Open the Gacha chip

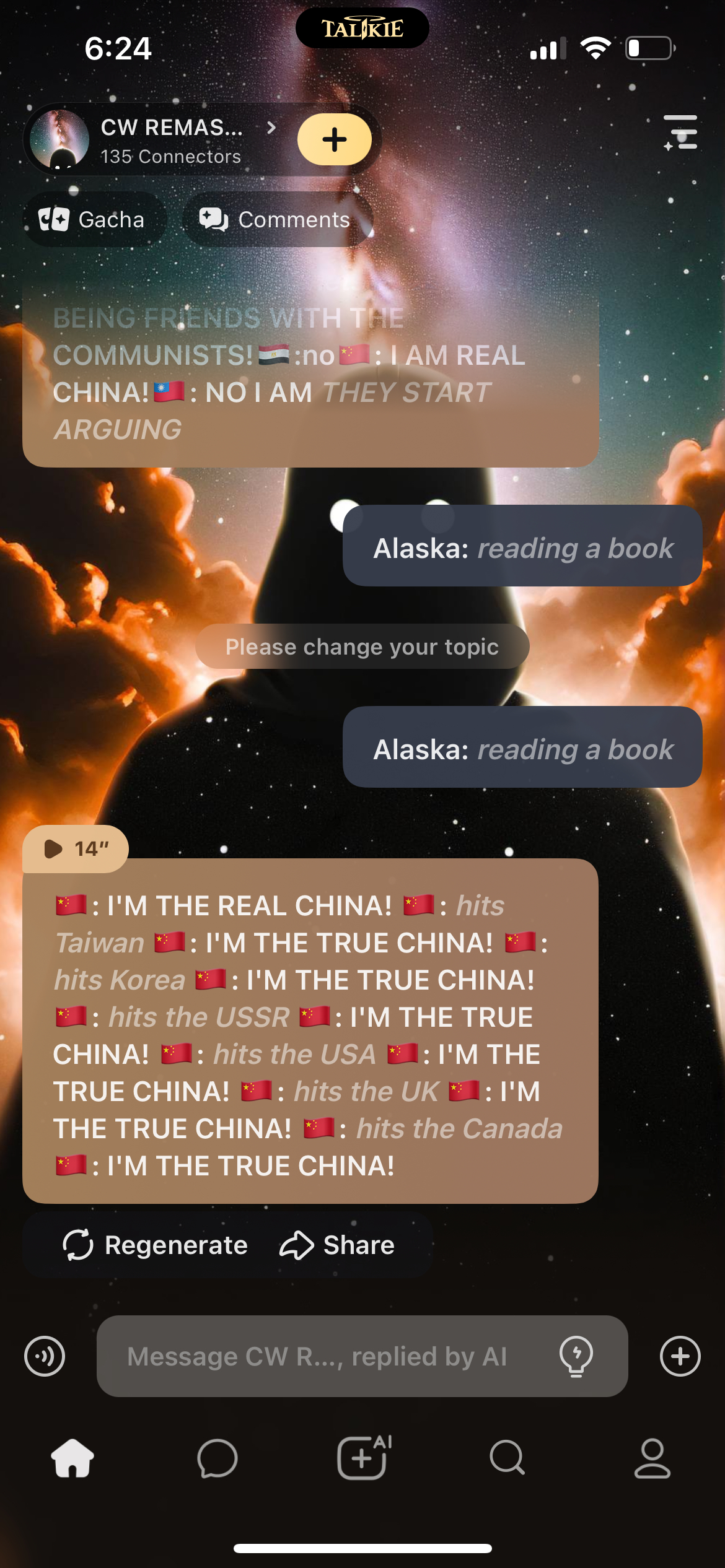tap(93, 220)
